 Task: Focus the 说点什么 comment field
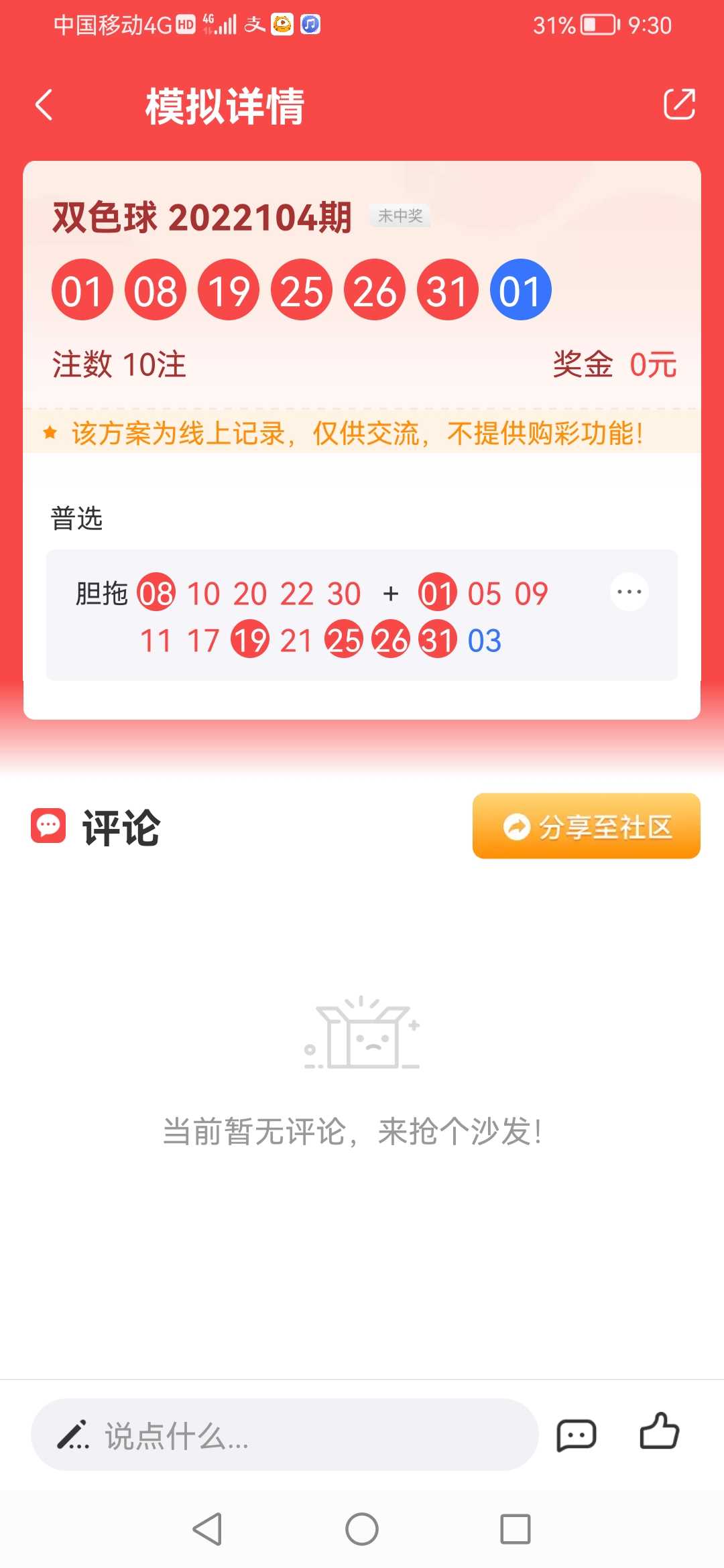(x=284, y=1435)
